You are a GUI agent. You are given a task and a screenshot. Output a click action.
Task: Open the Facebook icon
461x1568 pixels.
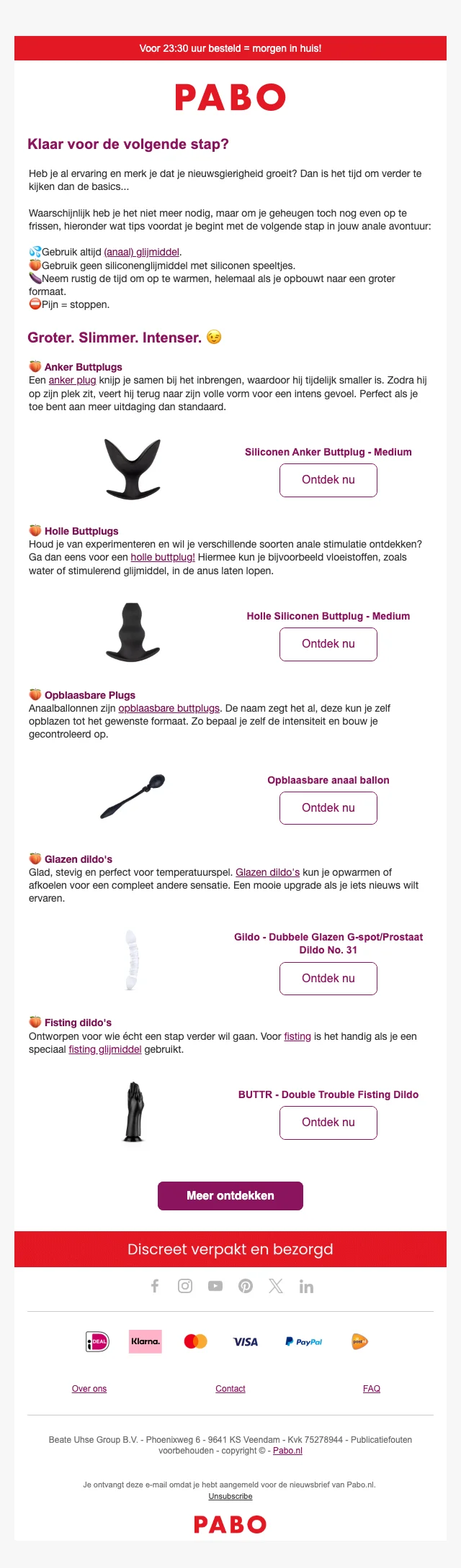click(x=155, y=1286)
